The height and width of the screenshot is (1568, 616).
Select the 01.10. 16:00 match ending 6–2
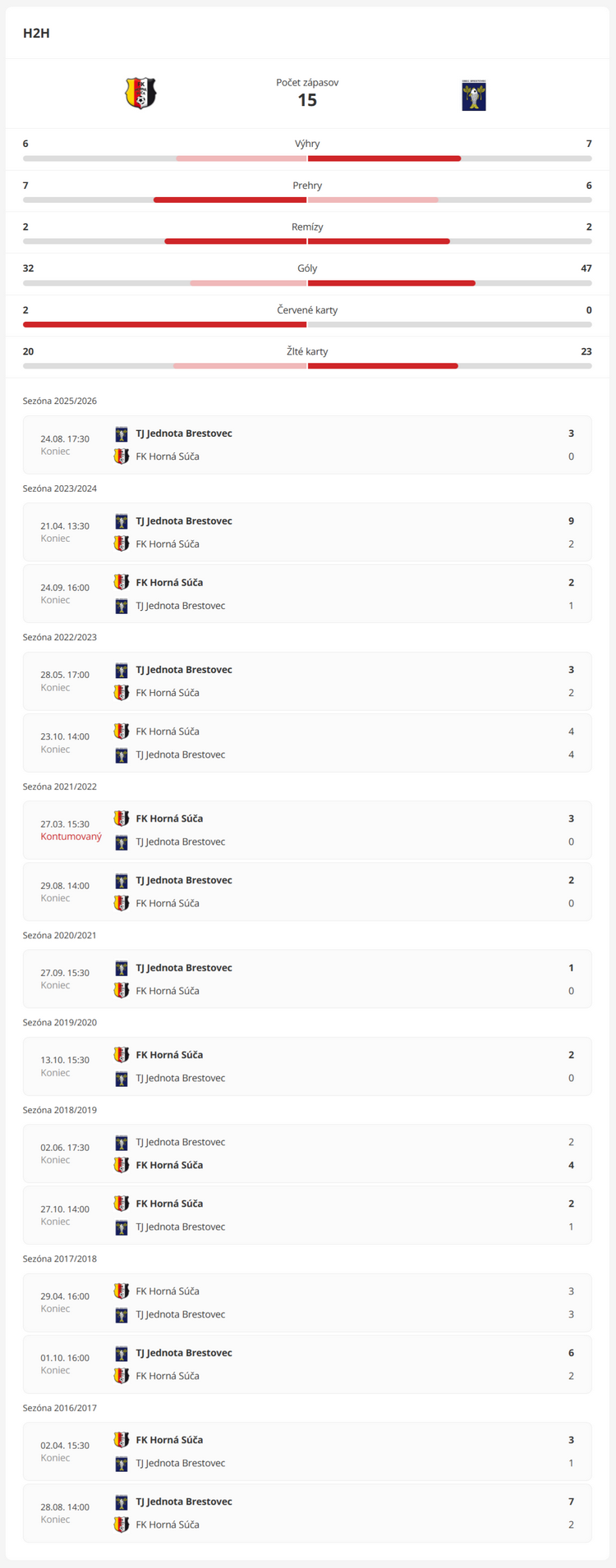[x=307, y=1364]
